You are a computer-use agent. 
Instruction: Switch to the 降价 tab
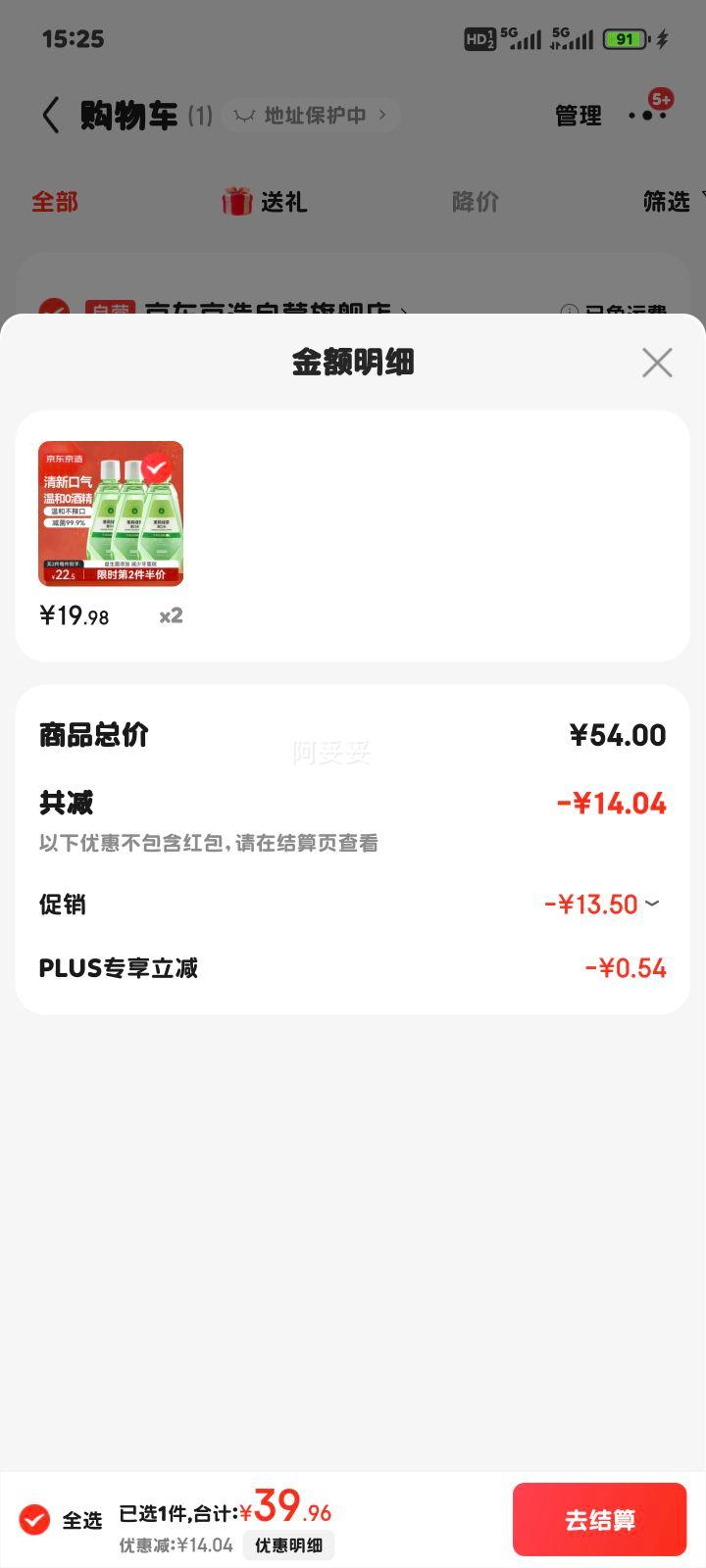[x=475, y=201]
